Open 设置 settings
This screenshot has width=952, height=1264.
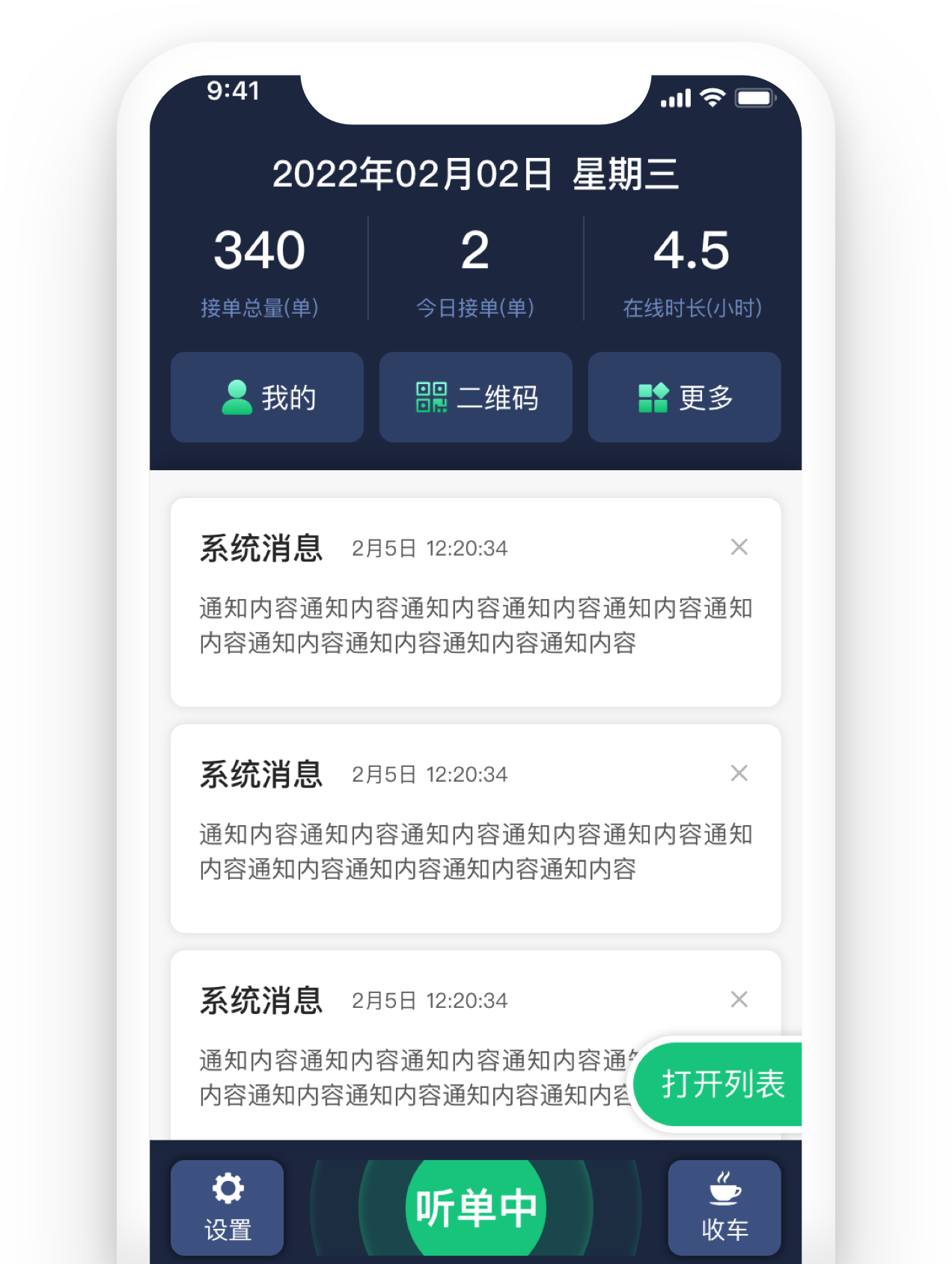[228, 1207]
